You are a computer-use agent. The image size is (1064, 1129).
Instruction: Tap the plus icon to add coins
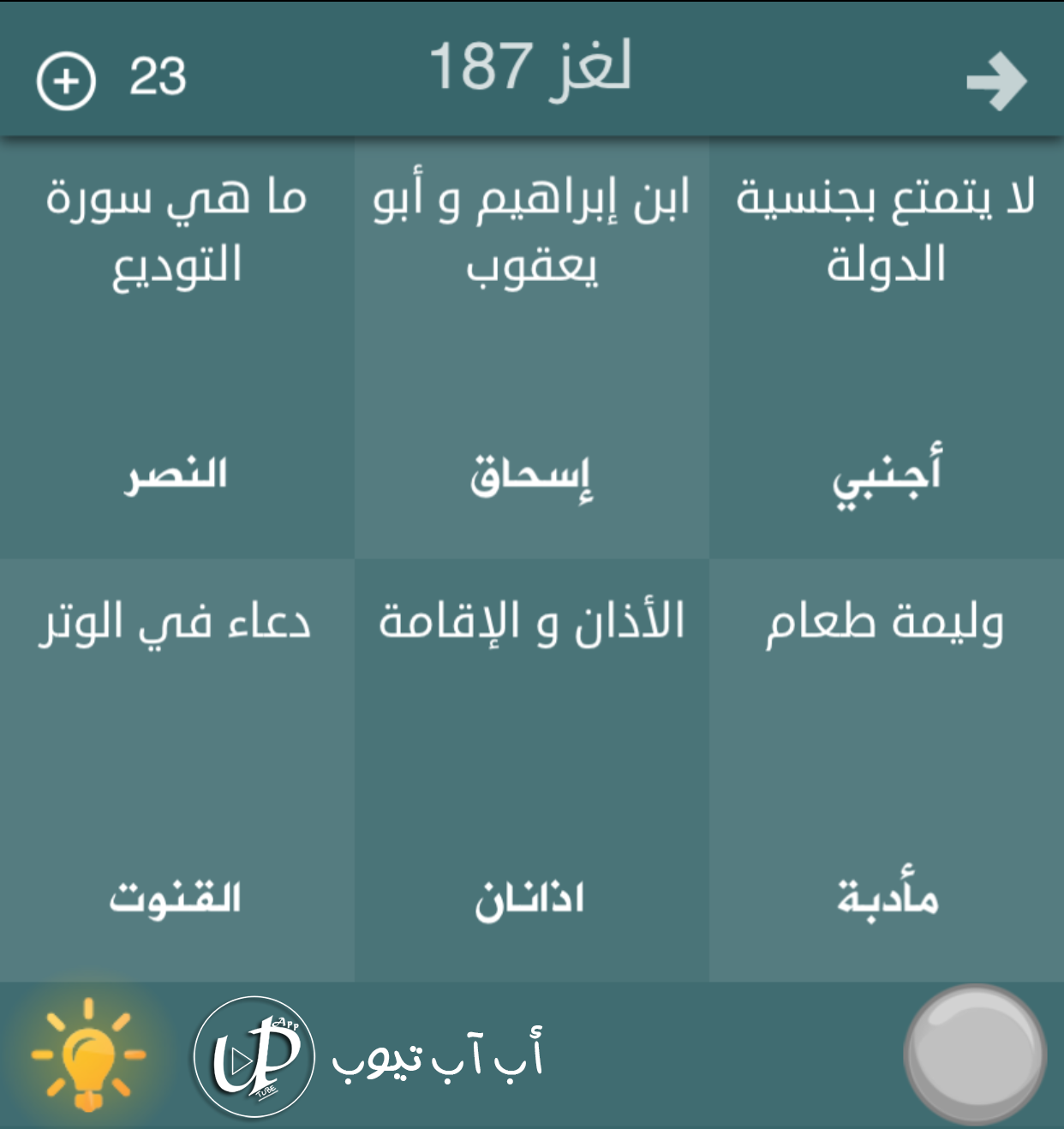[x=65, y=81]
